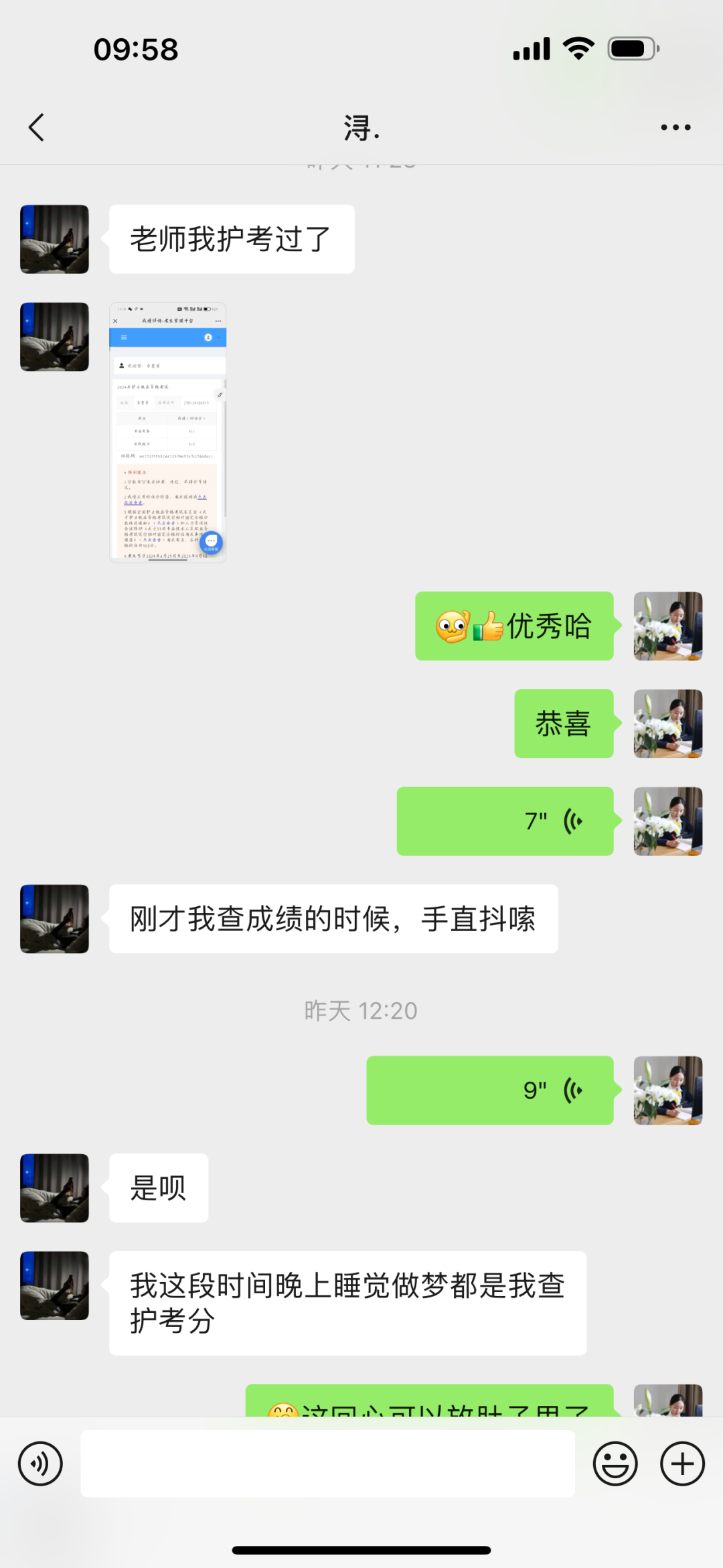723x1568 pixels.
Task: Open the contact's avatar beside 老师我护考过了
Action: click(54, 239)
